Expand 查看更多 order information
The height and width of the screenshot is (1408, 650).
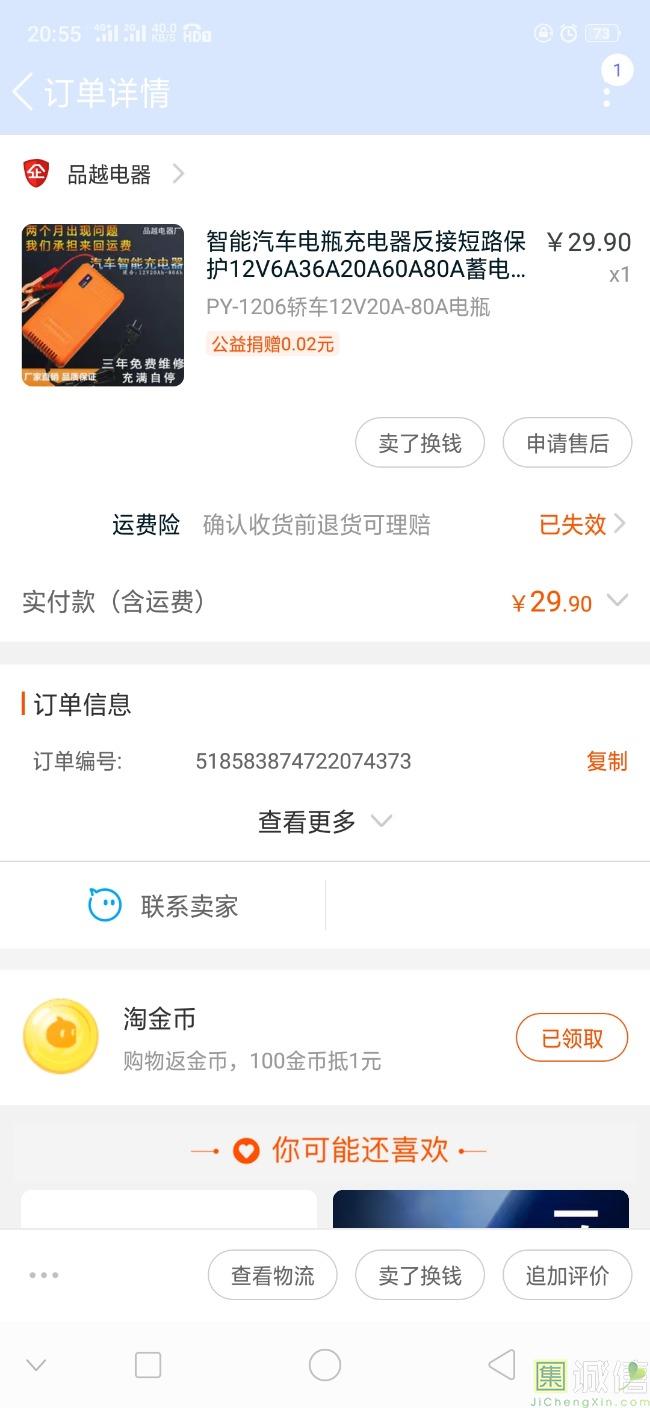[324, 822]
